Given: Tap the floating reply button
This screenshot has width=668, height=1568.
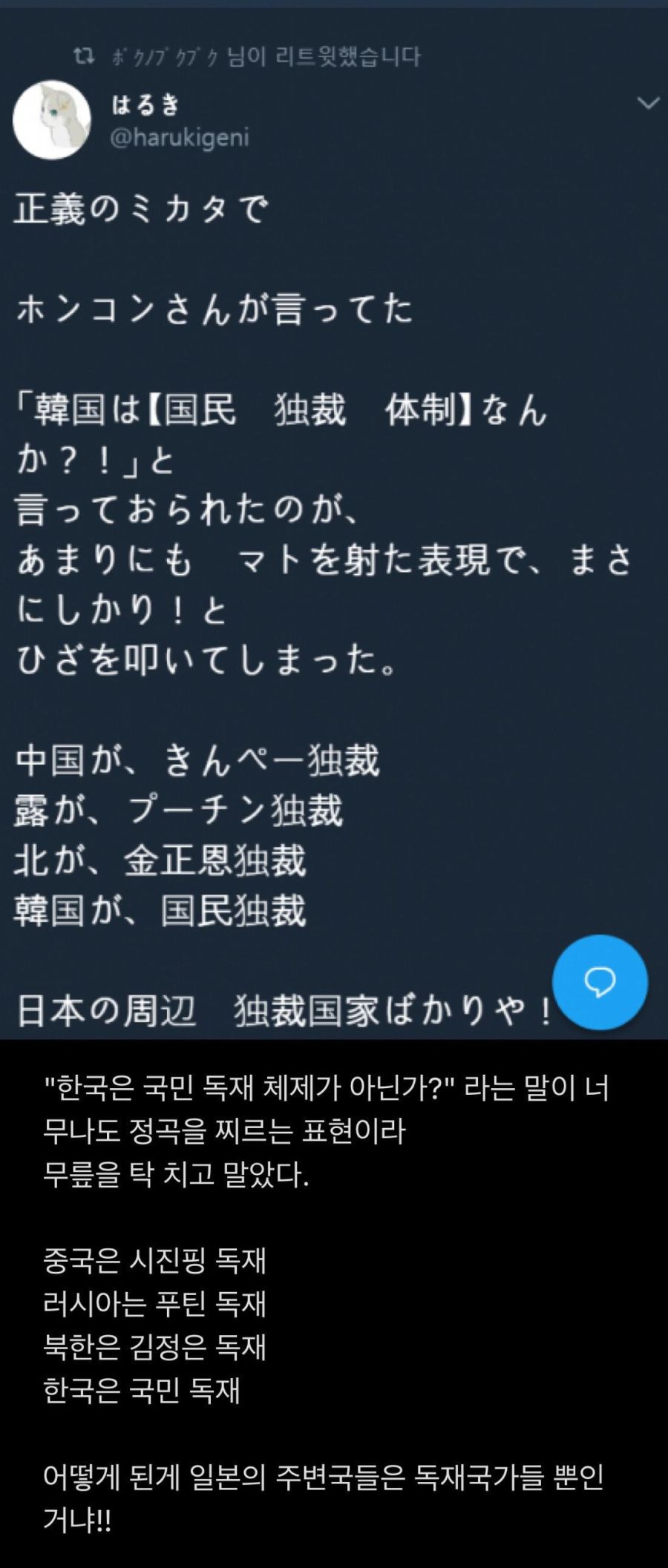Looking at the screenshot, I should pos(600,982).
